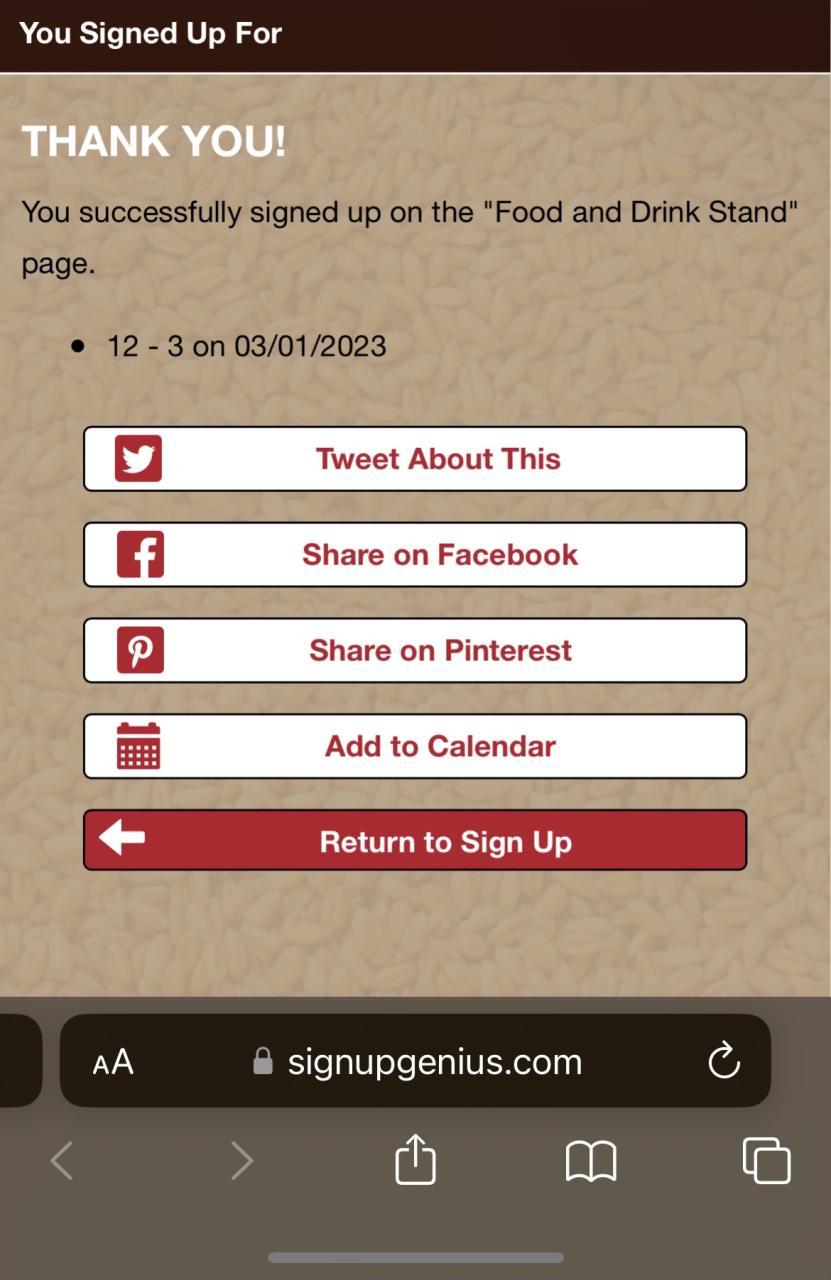Add the time slot to calendar

414,747
